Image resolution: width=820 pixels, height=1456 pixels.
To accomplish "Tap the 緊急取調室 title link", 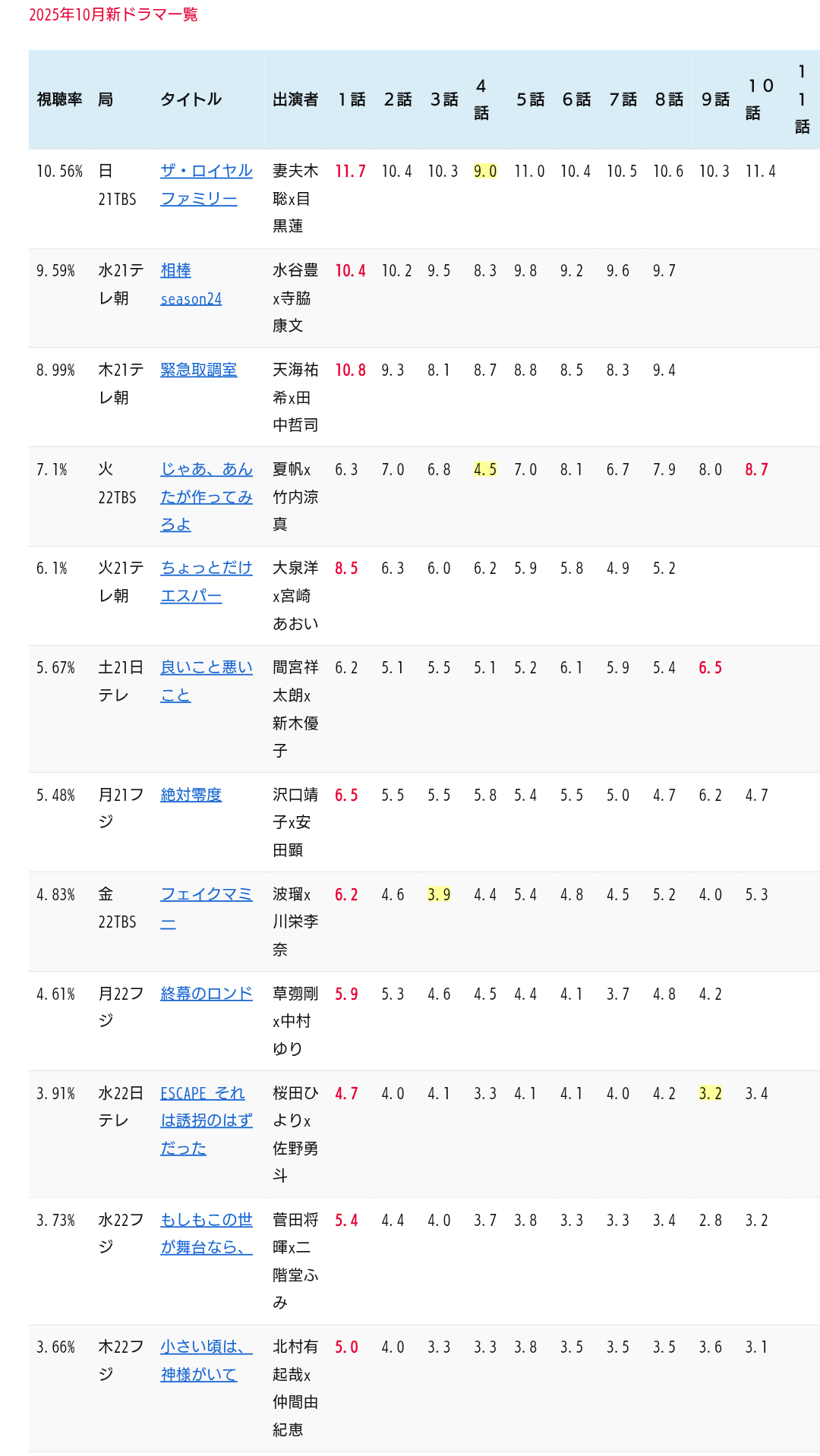I will click(198, 370).
